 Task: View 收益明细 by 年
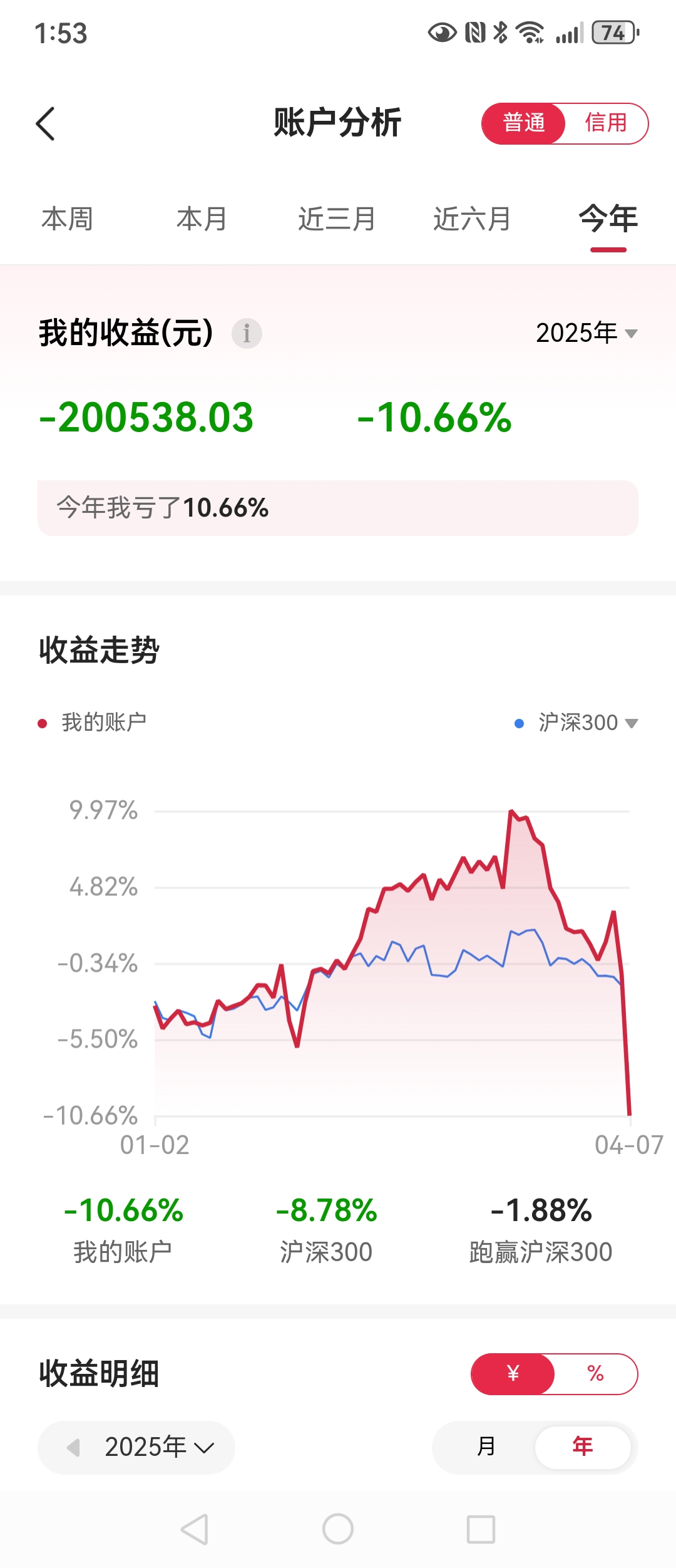tap(582, 1447)
